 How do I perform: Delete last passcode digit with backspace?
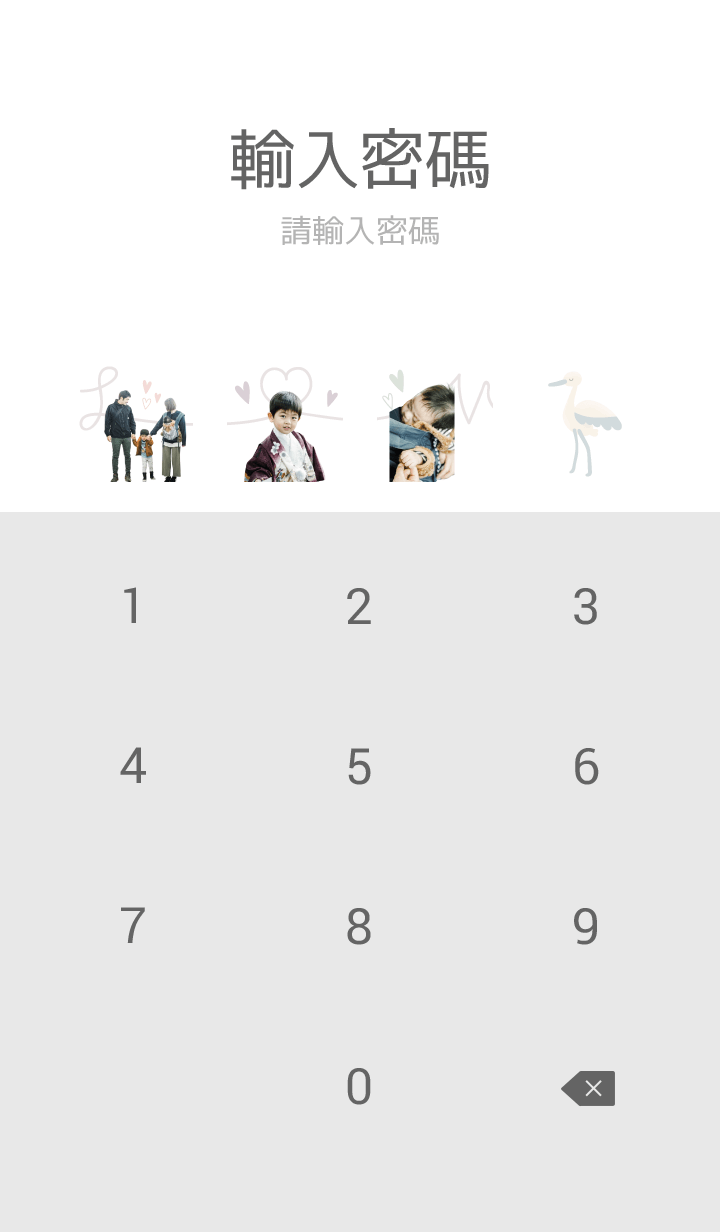click(x=588, y=1088)
